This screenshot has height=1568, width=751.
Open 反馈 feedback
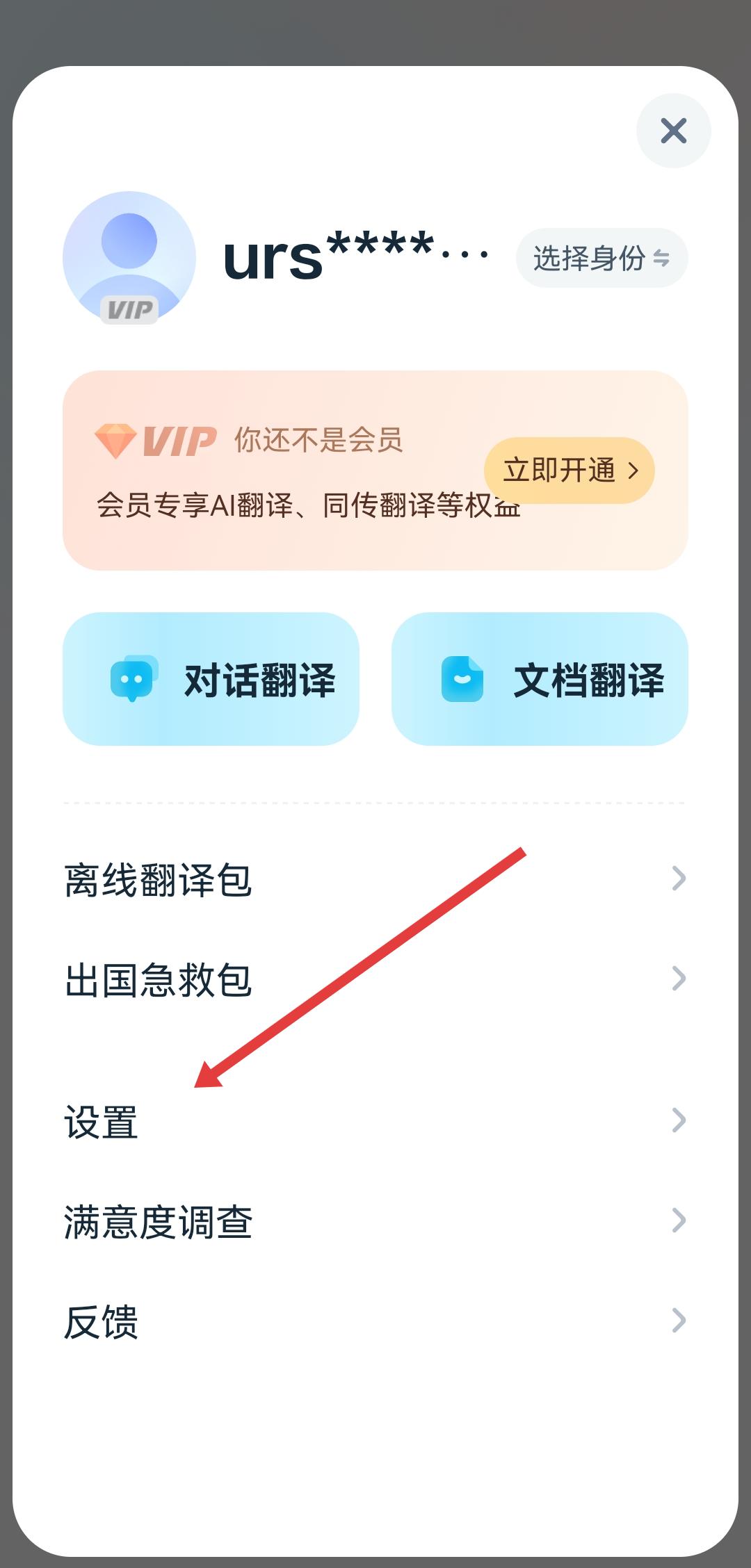click(375, 1321)
